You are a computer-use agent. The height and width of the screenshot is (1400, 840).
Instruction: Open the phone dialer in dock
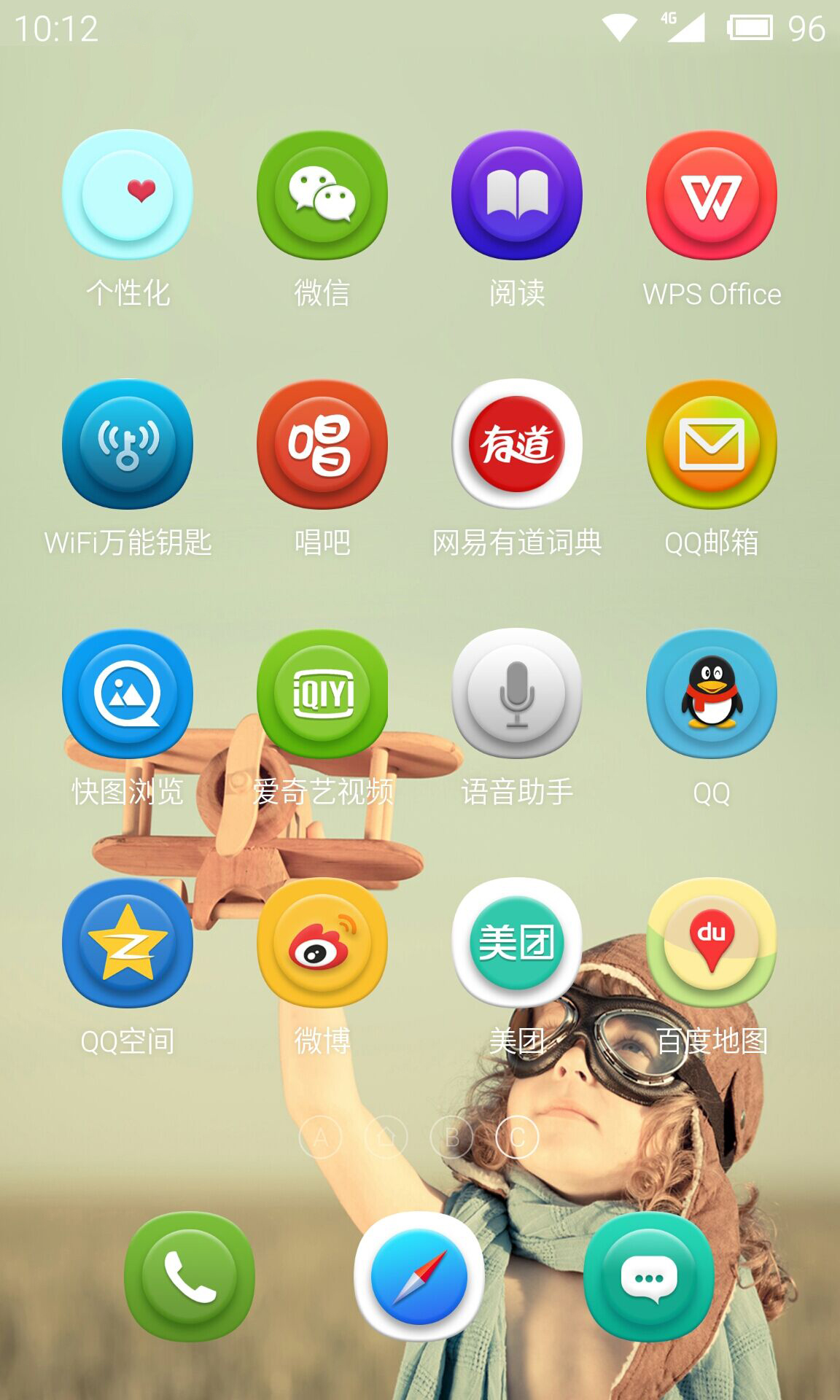pos(190,1277)
